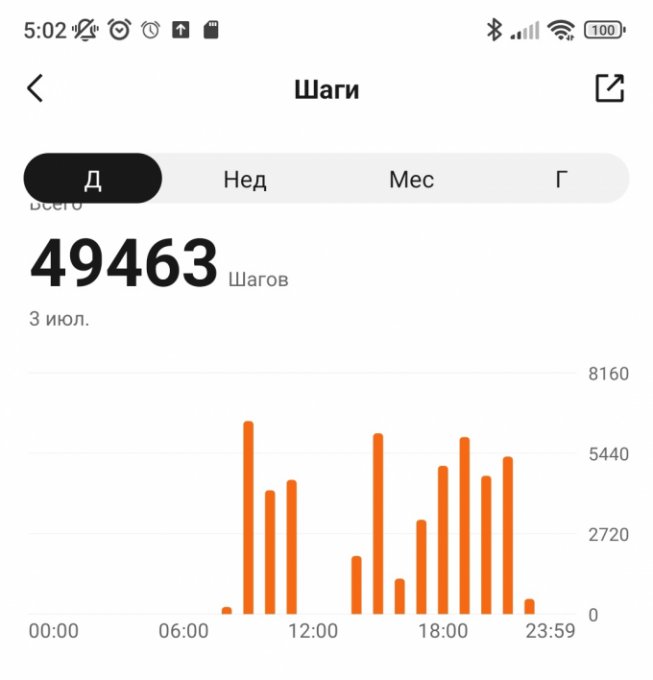The width and height of the screenshot is (653, 680).
Task: Share the steps statistics
Action: (609, 89)
